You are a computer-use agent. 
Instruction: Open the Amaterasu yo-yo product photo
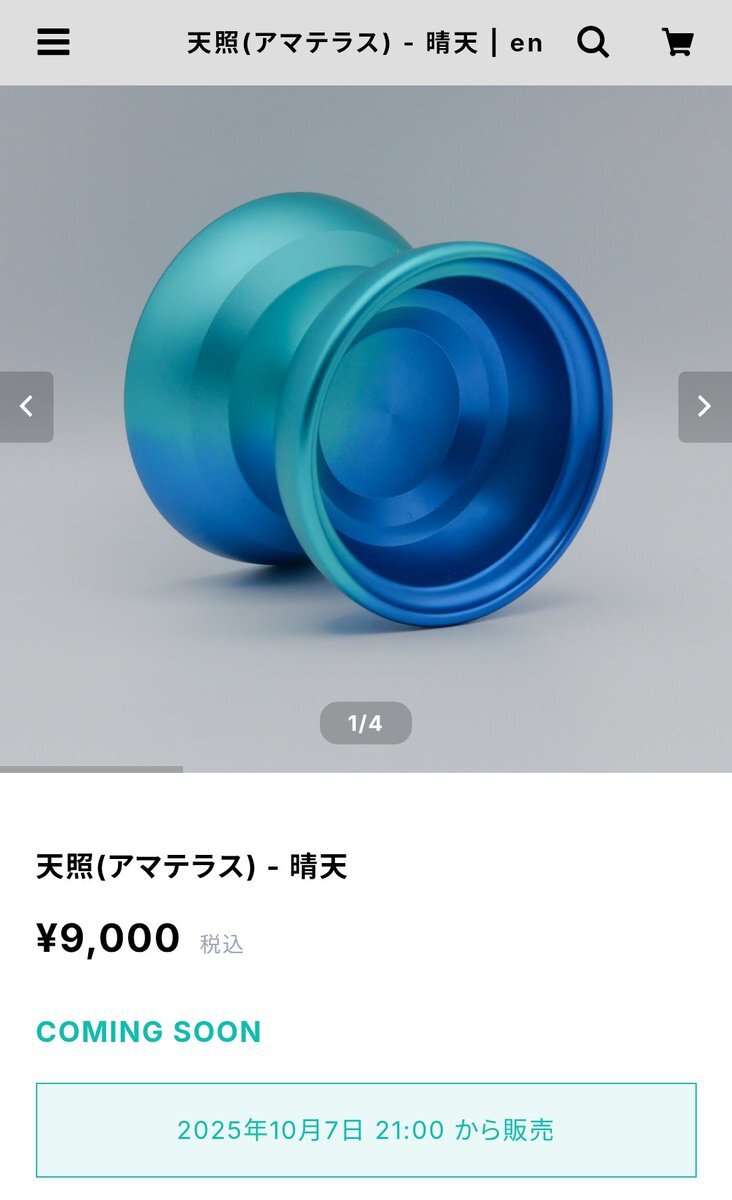[368, 410]
